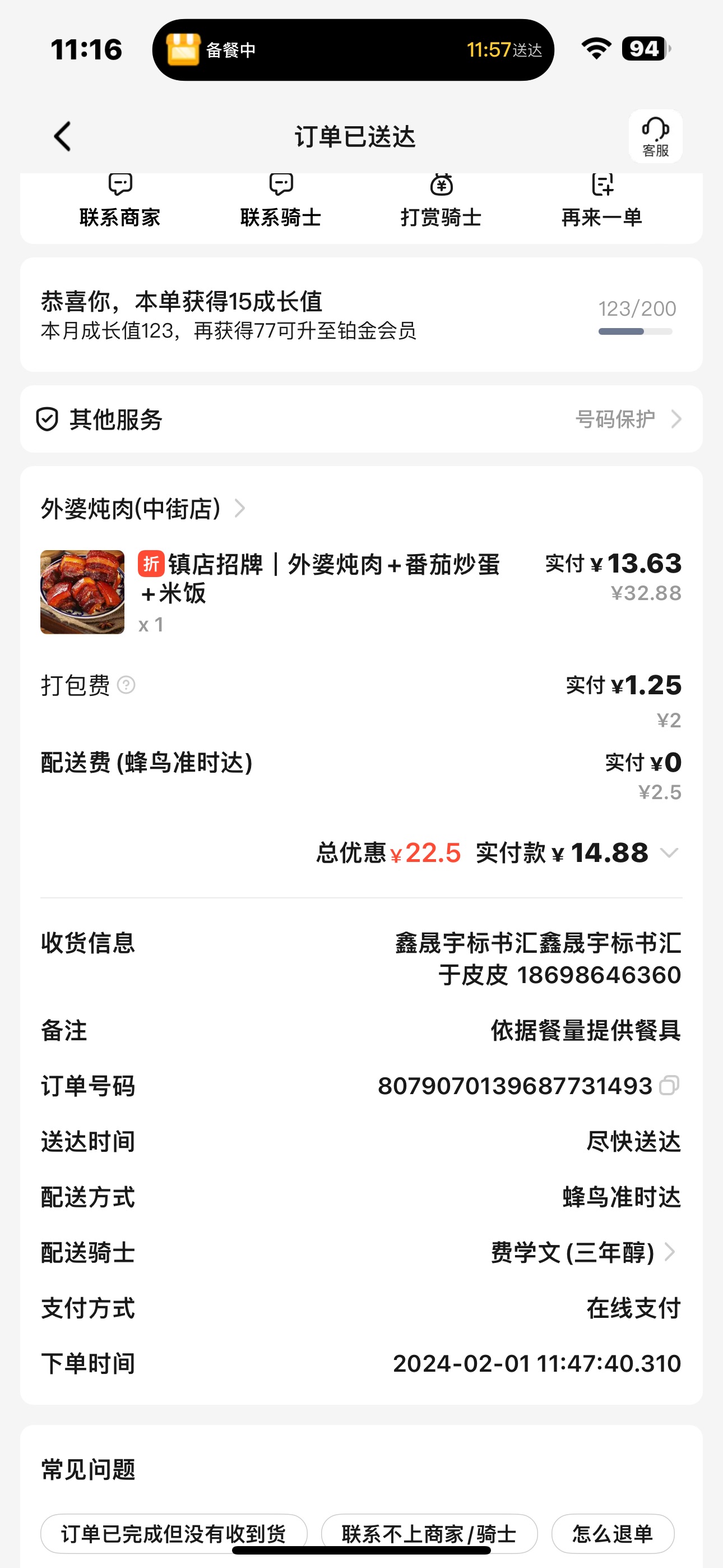Copy the order number
This screenshot has width=723, height=1568.
click(669, 1085)
